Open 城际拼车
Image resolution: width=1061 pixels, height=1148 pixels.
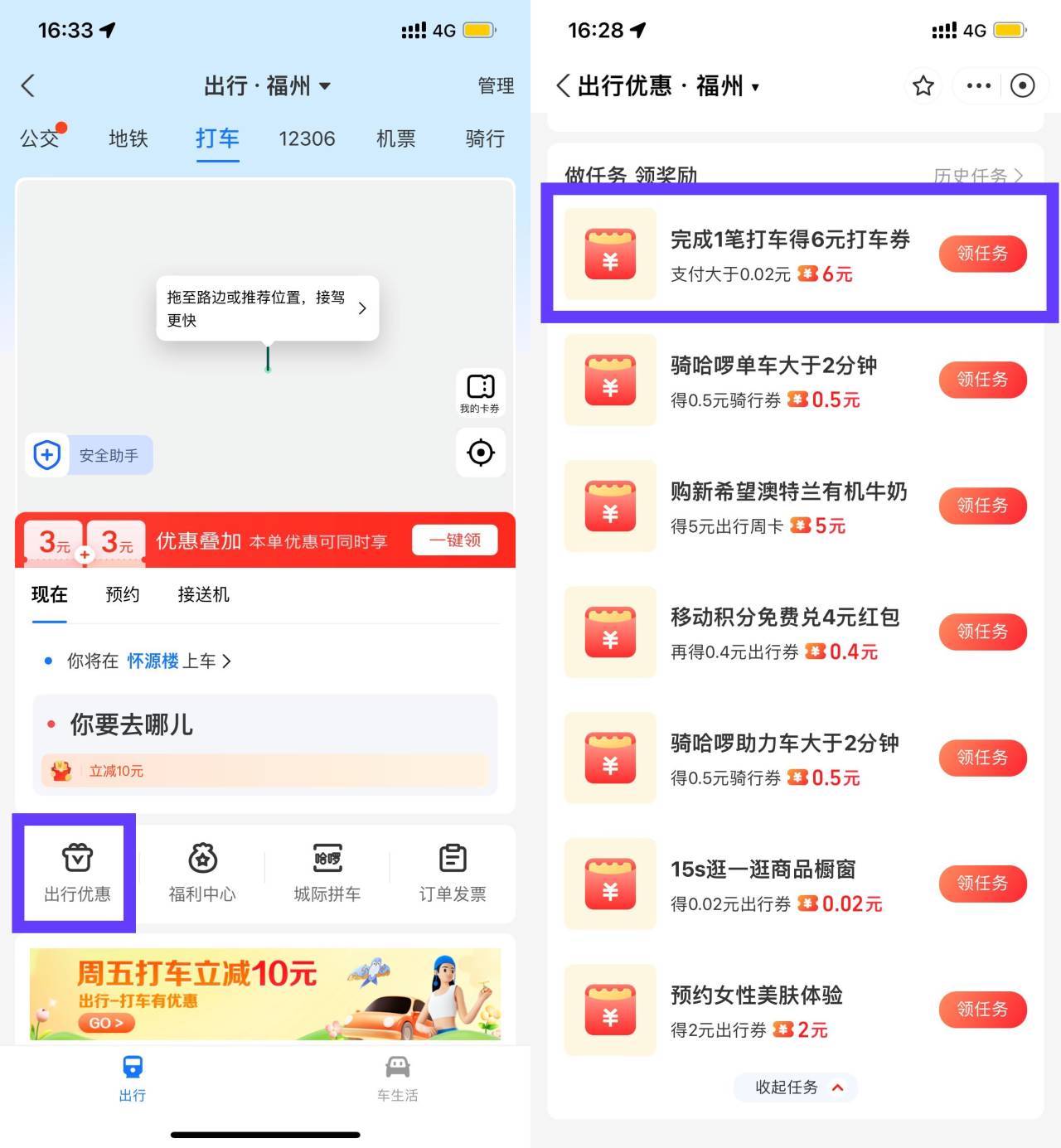327,872
